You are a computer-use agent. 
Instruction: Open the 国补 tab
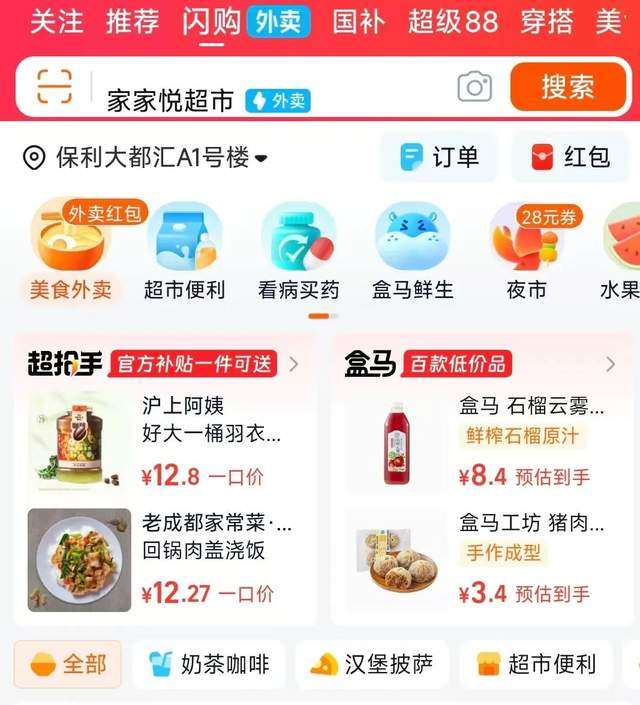(x=359, y=21)
